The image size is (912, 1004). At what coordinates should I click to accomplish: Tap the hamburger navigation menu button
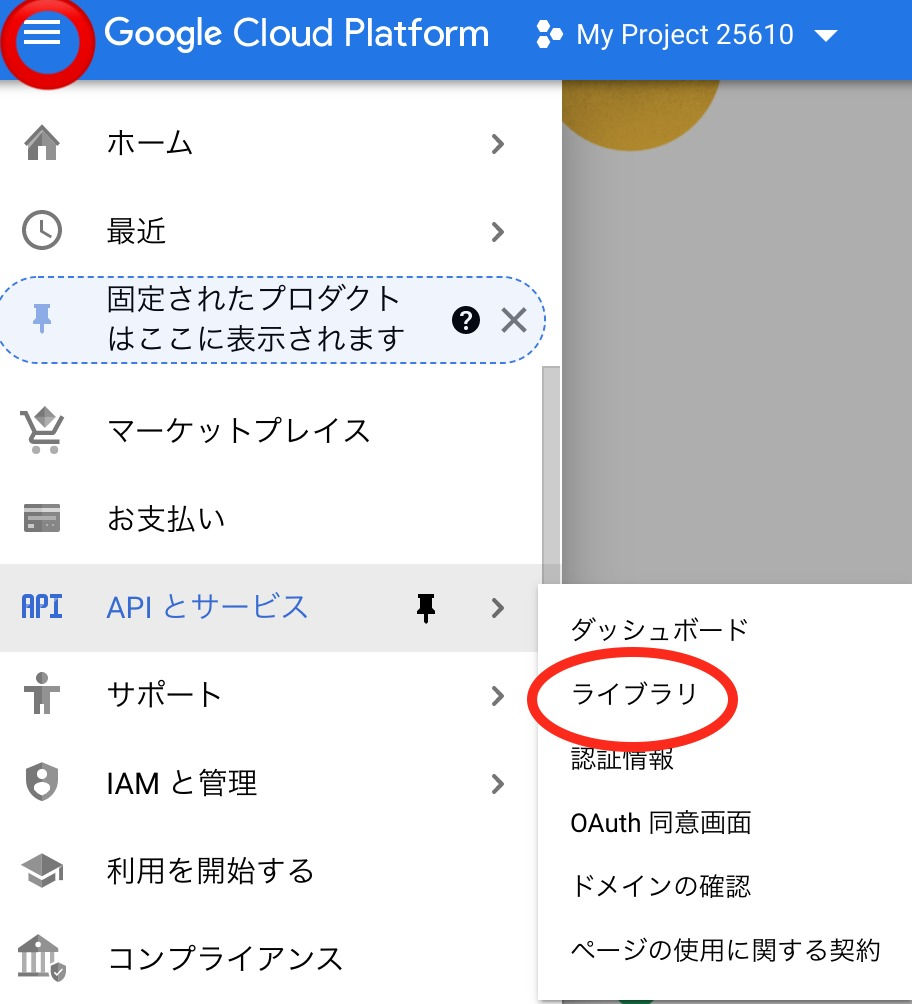point(43,35)
